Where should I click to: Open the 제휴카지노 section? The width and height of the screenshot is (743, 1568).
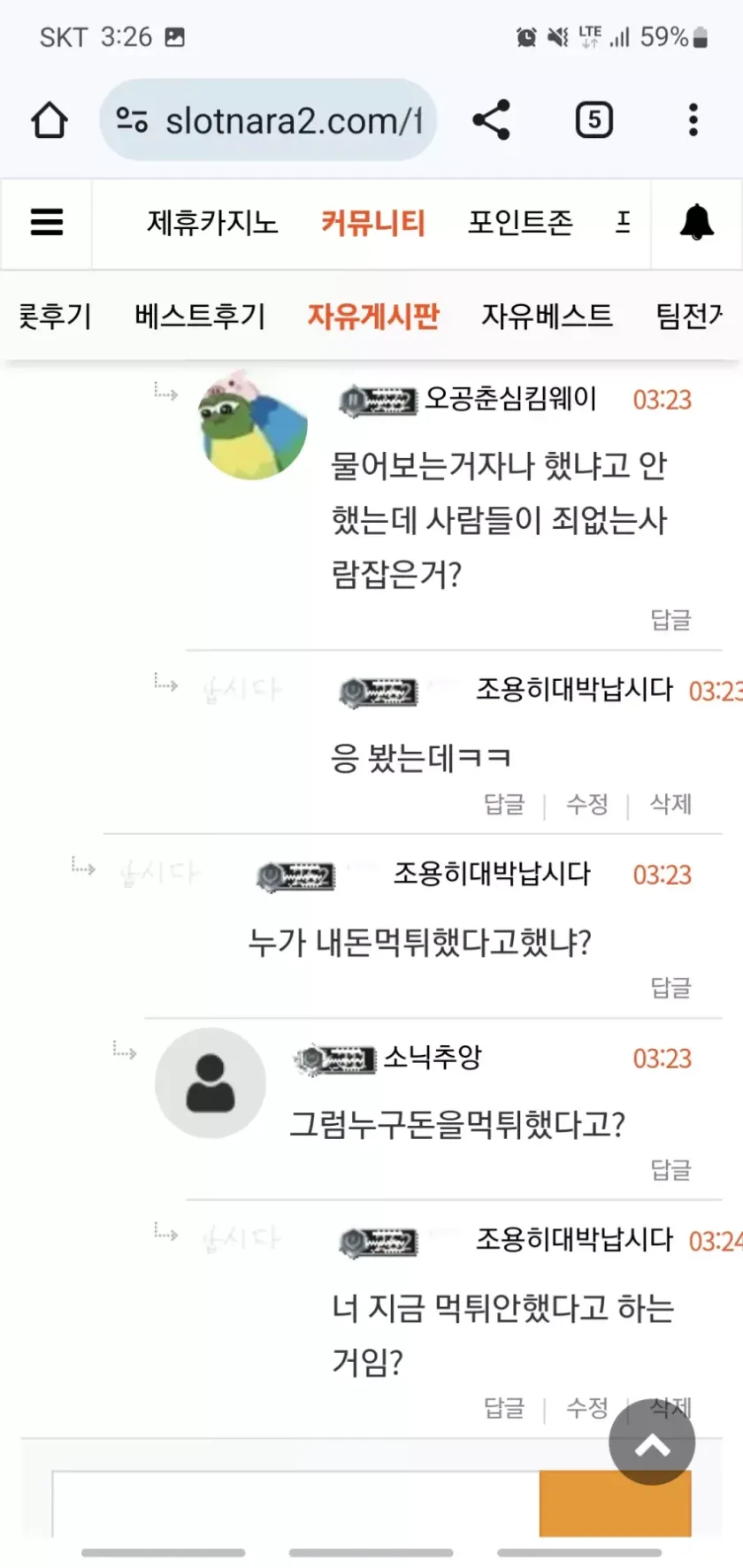coord(212,222)
